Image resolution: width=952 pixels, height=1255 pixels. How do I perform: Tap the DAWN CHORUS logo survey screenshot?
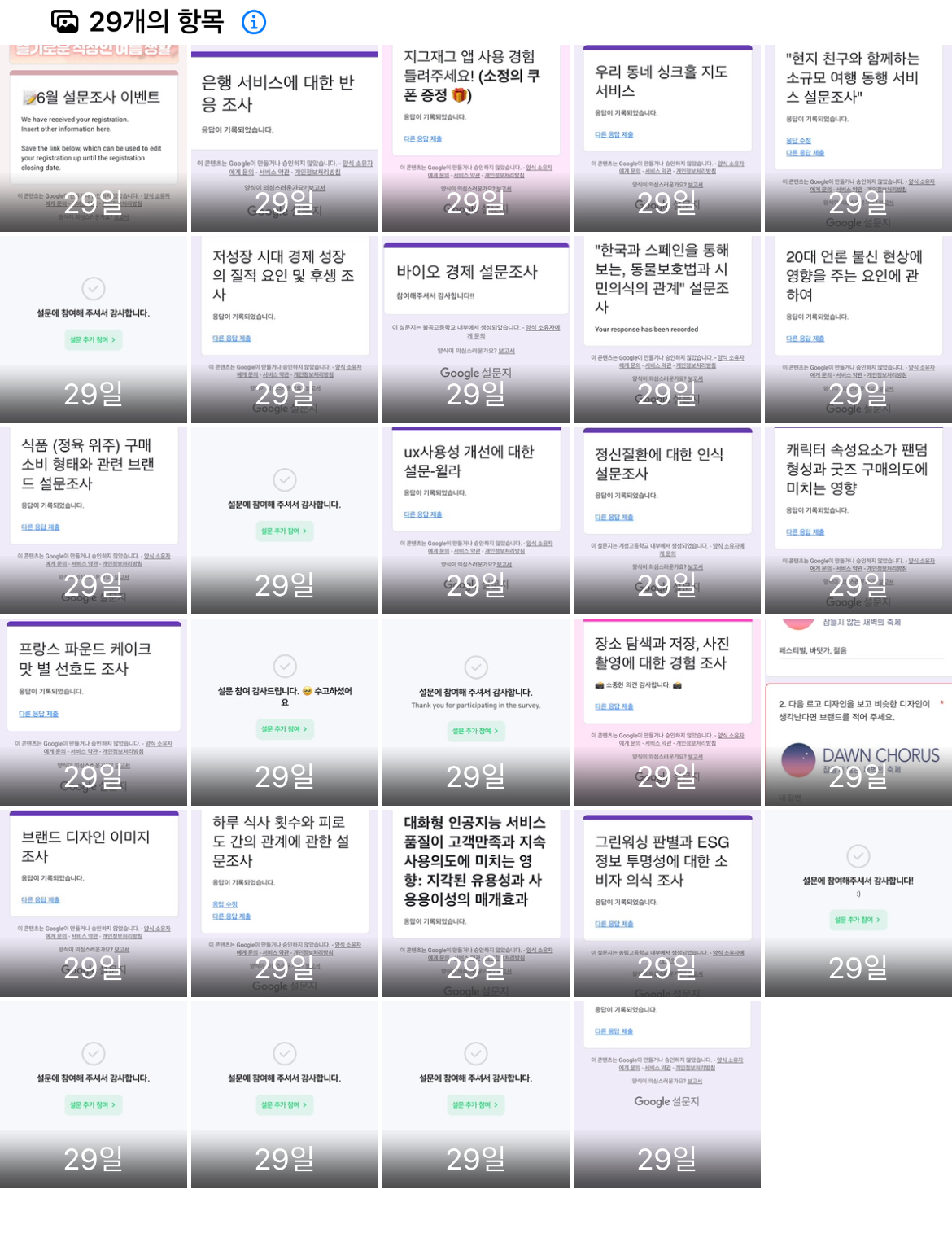(858, 712)
